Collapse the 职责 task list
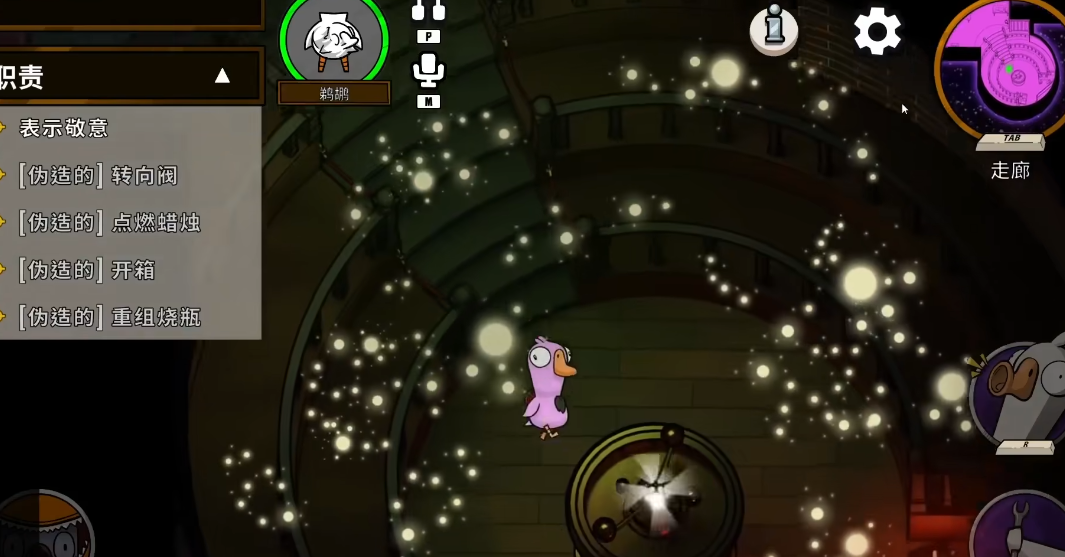 coord(222,76)
